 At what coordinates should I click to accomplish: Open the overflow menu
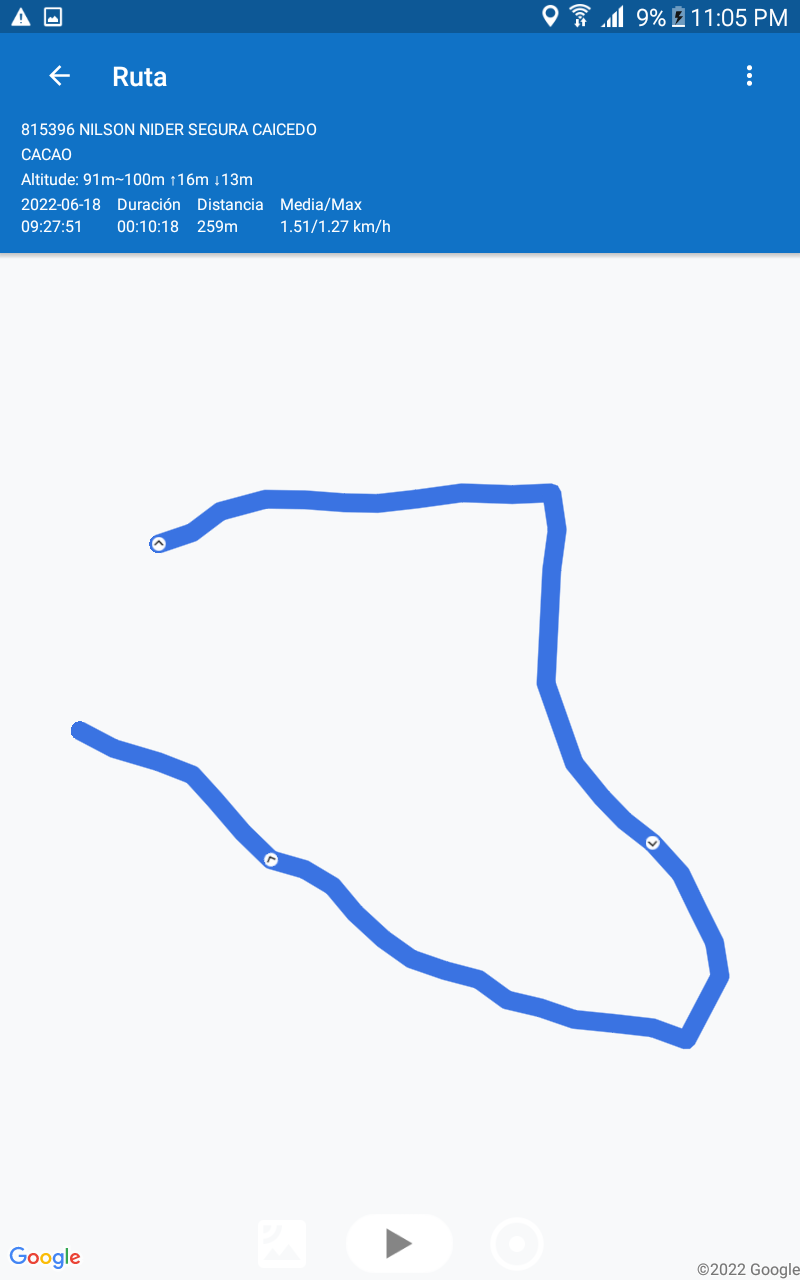(x=749, y=76)
